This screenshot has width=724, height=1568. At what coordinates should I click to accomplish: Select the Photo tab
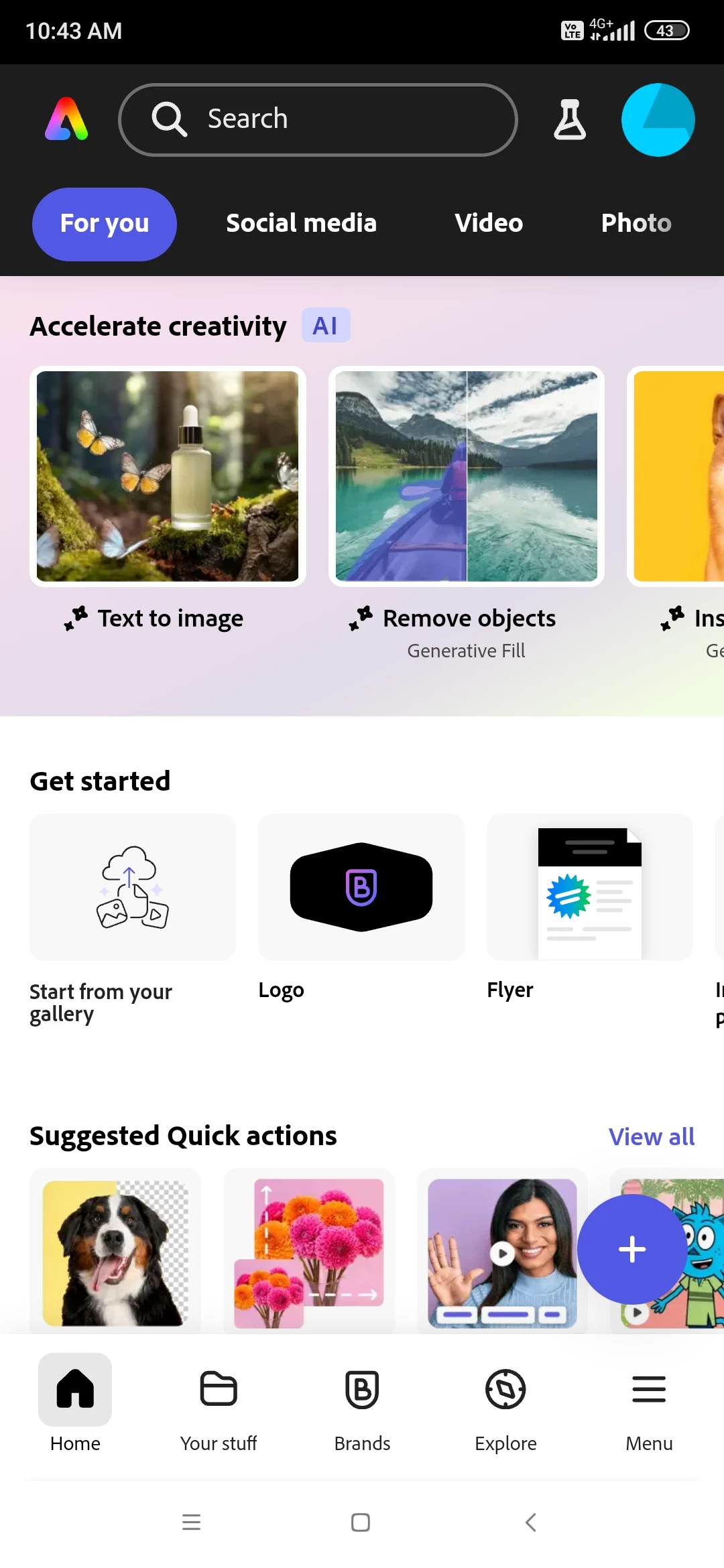coord(636,223)
